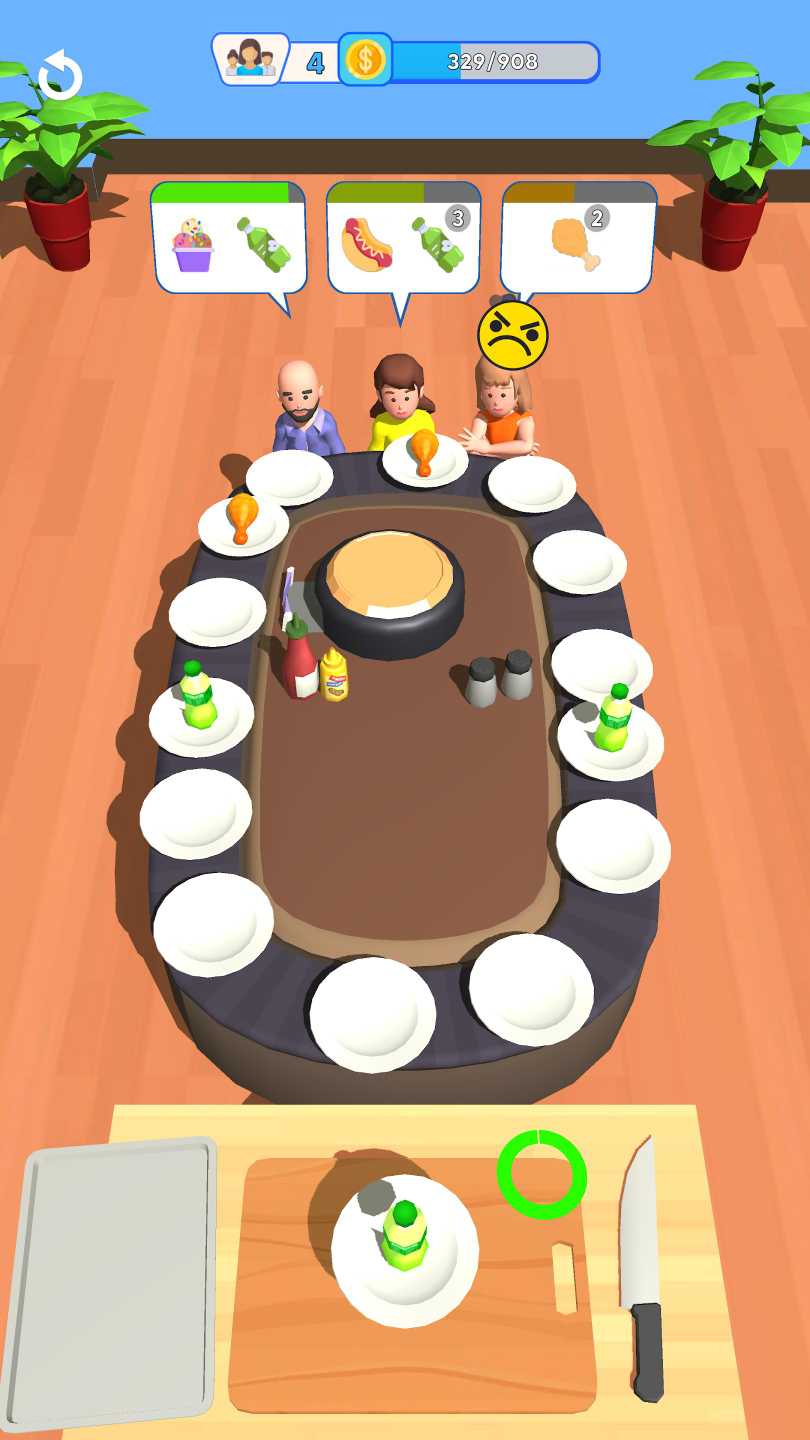Tap the round dispenser in table center

(x=391, y=592)
